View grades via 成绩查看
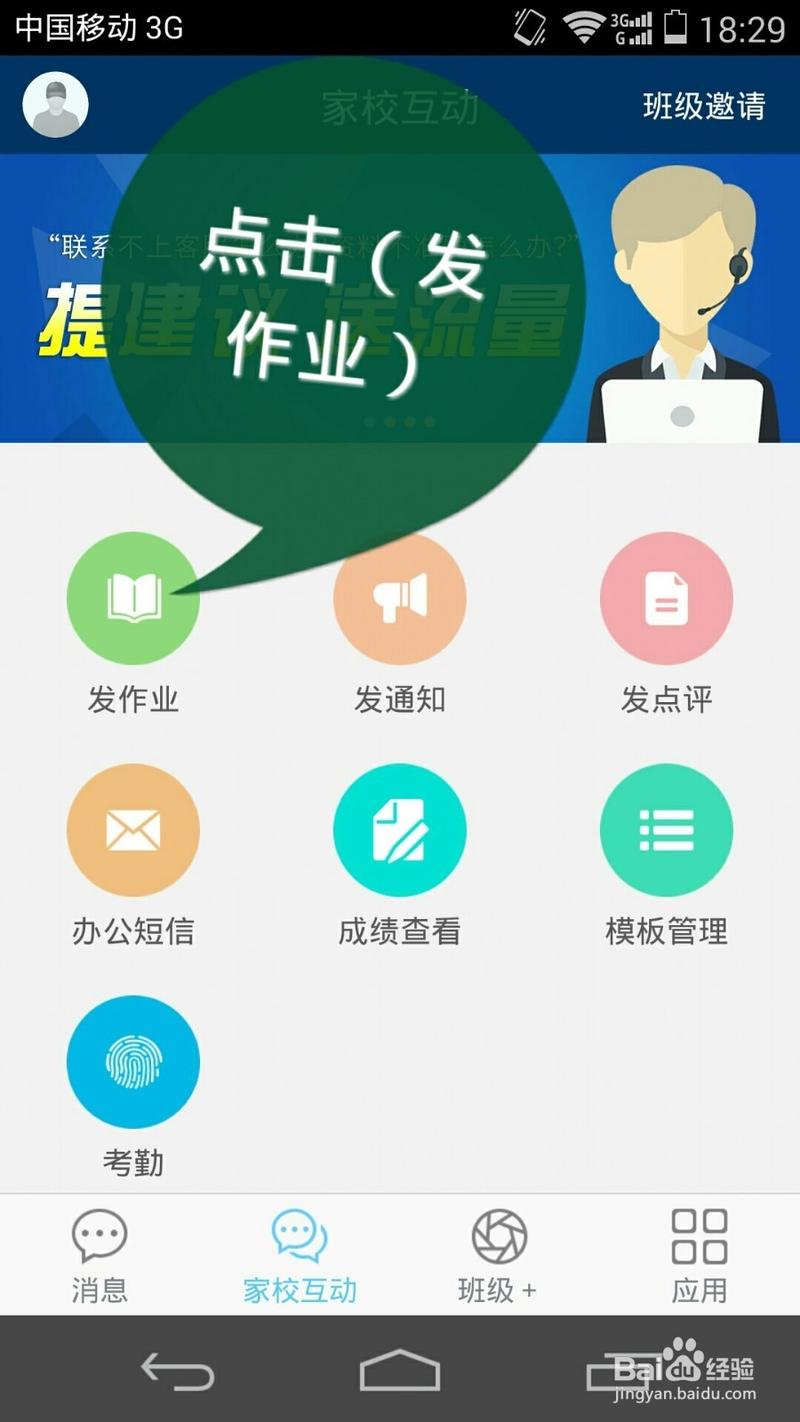This screenshot has height=1422, width=800. (x=399, y=830)
